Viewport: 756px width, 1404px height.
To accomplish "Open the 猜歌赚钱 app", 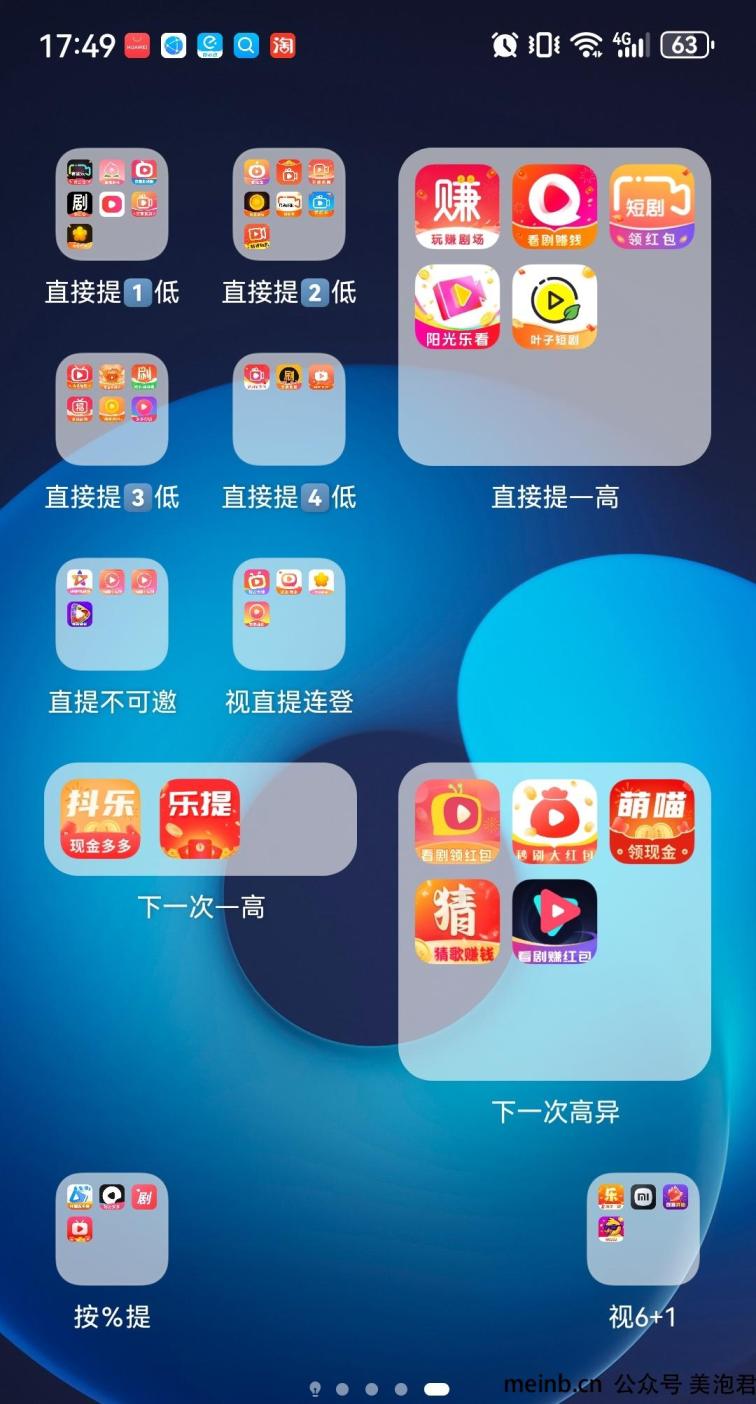I will tap(457, 922).
